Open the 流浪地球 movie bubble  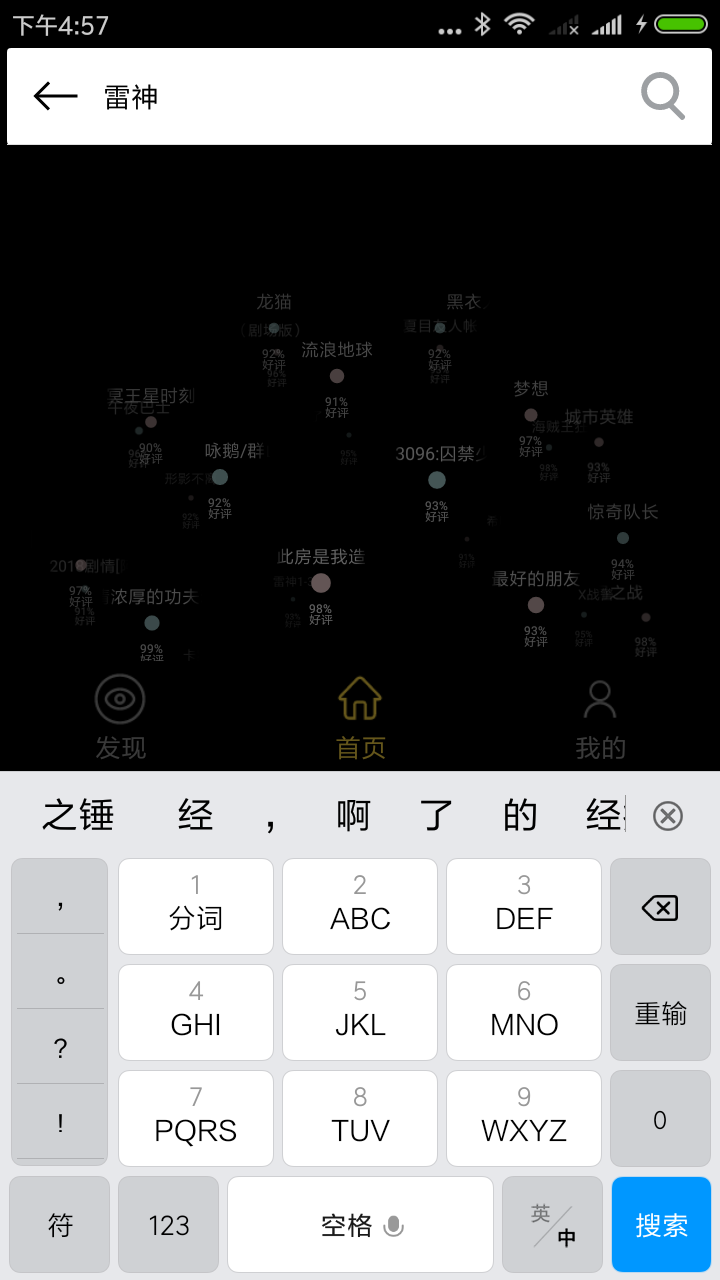pyautogui.click(x=337, y=375)
